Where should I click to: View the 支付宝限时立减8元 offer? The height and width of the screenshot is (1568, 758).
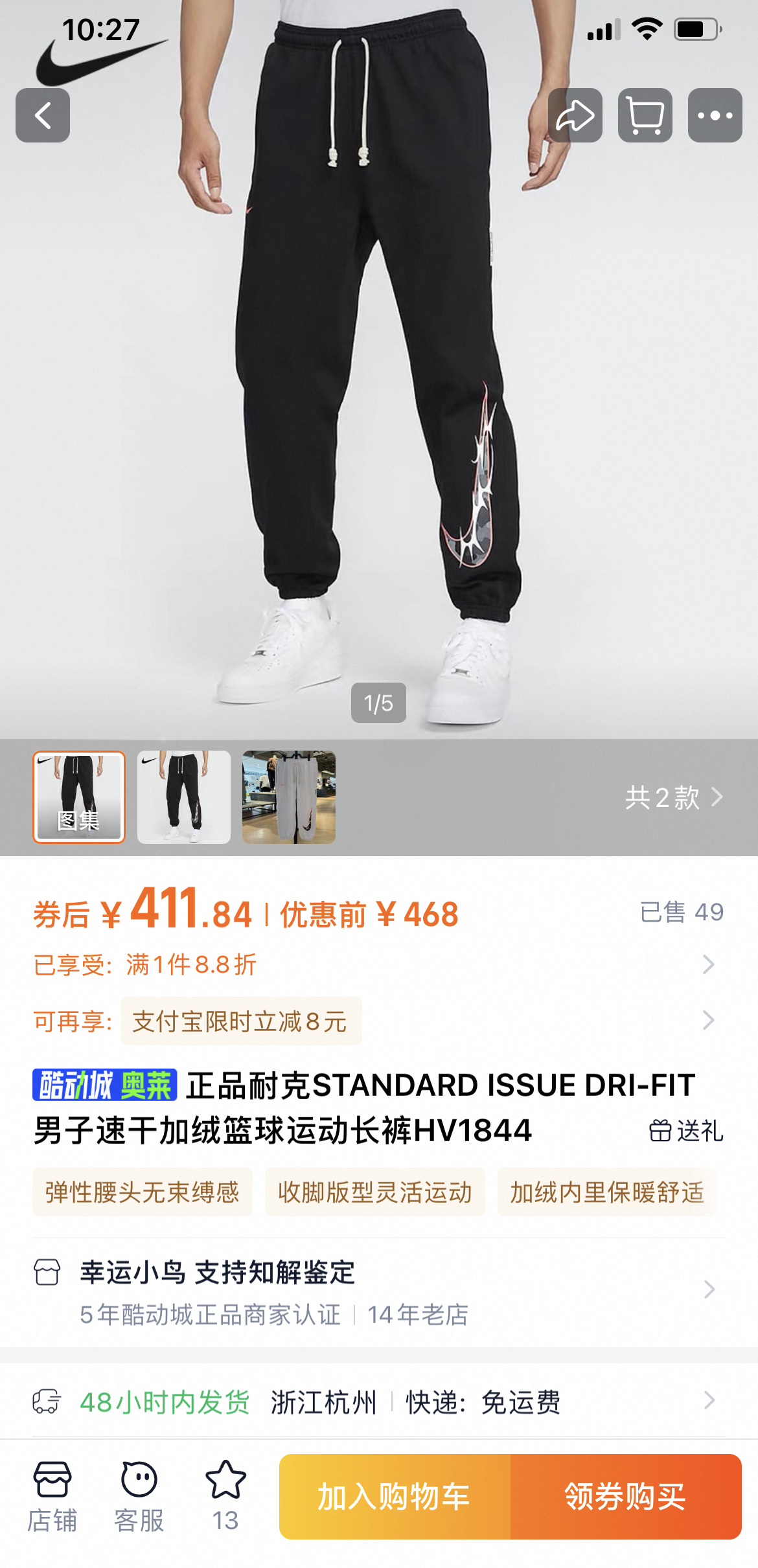(241, 1021)
